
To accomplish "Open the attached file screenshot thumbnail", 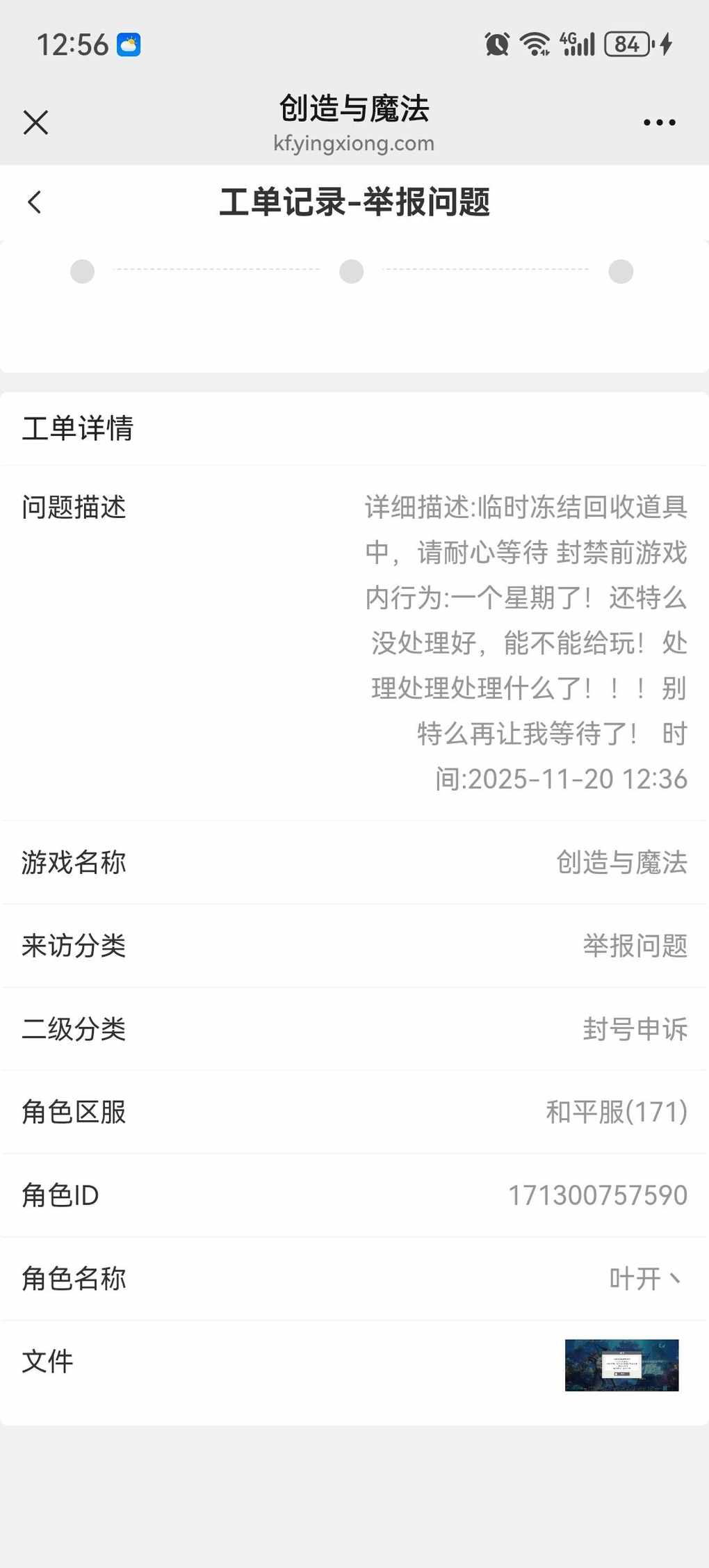I will pyautogui.click(x=621, y=1364).
